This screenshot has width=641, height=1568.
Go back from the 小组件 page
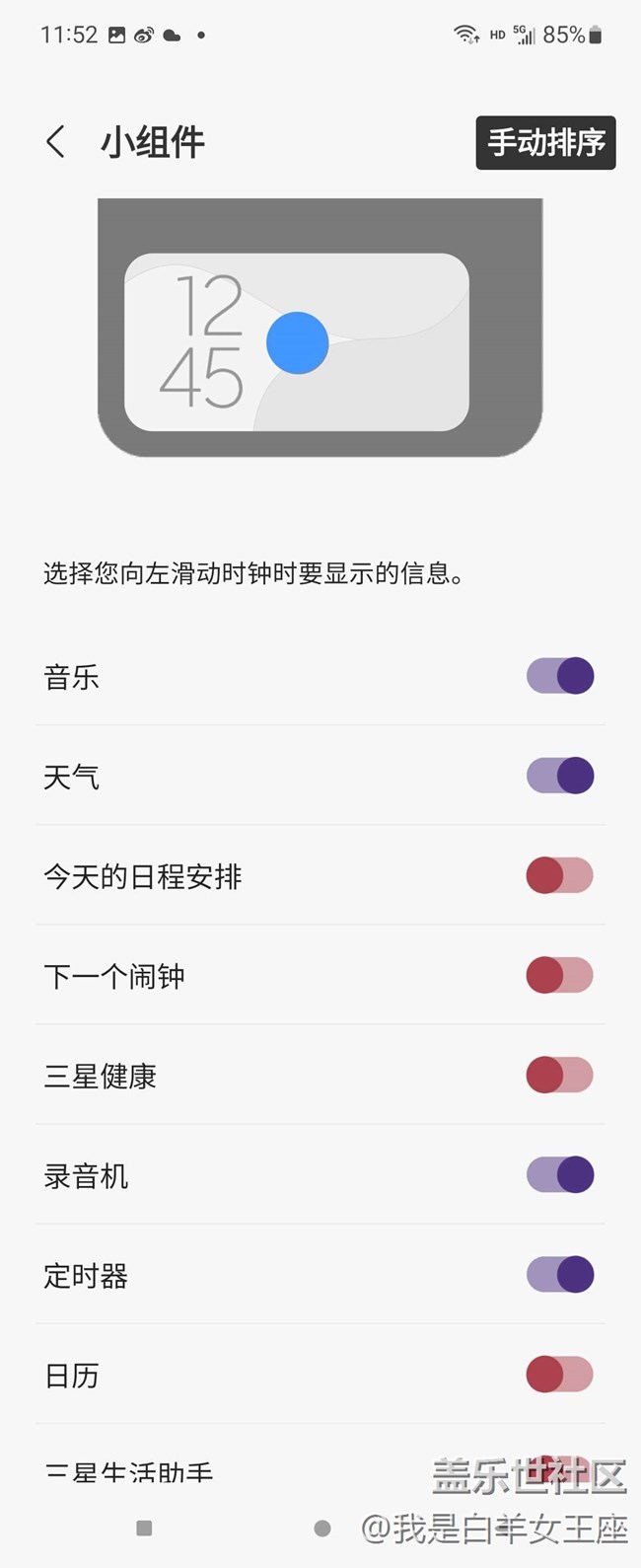click(x=56, y=142)
